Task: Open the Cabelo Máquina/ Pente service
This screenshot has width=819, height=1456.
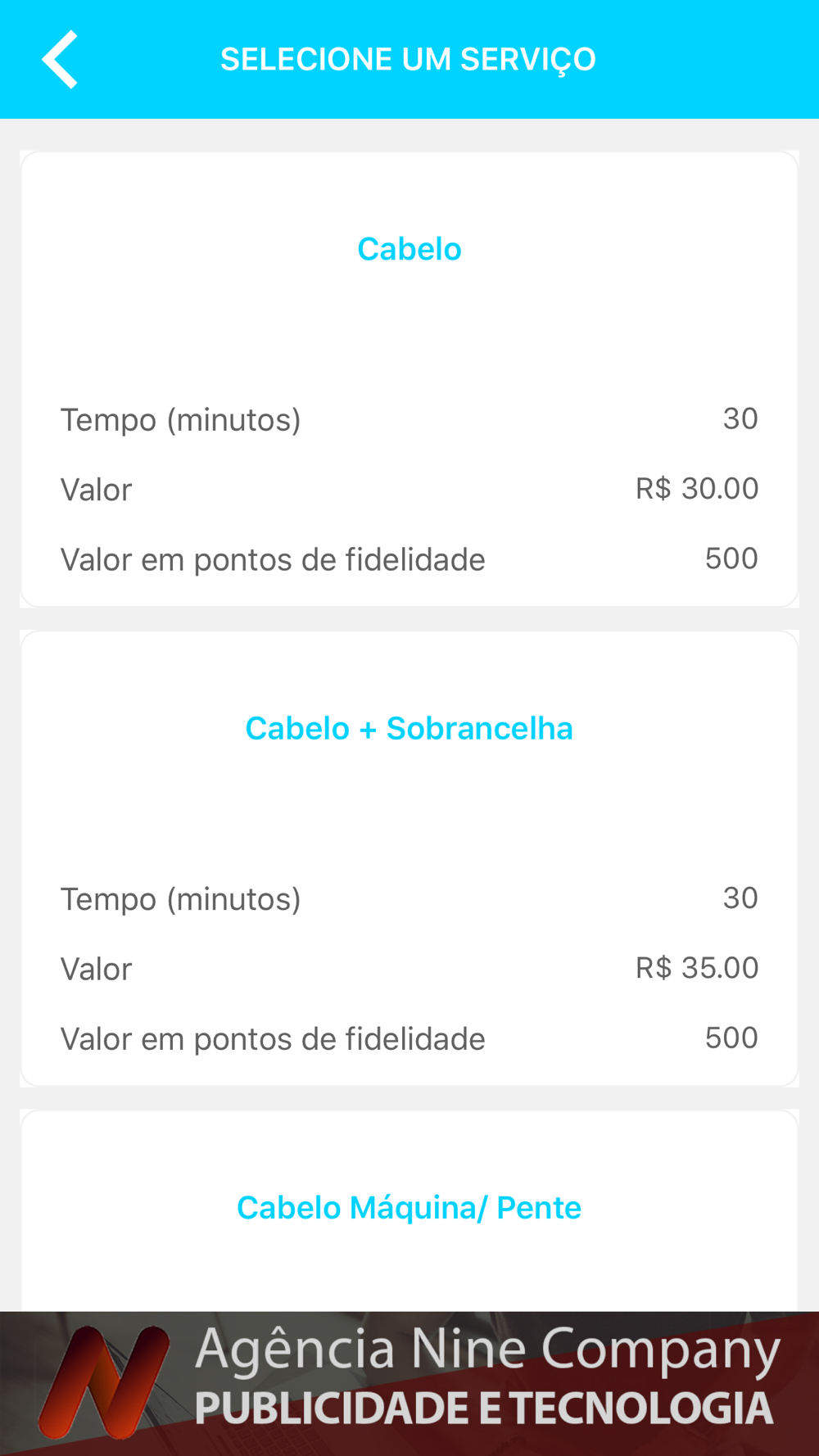Action: 409,1209
